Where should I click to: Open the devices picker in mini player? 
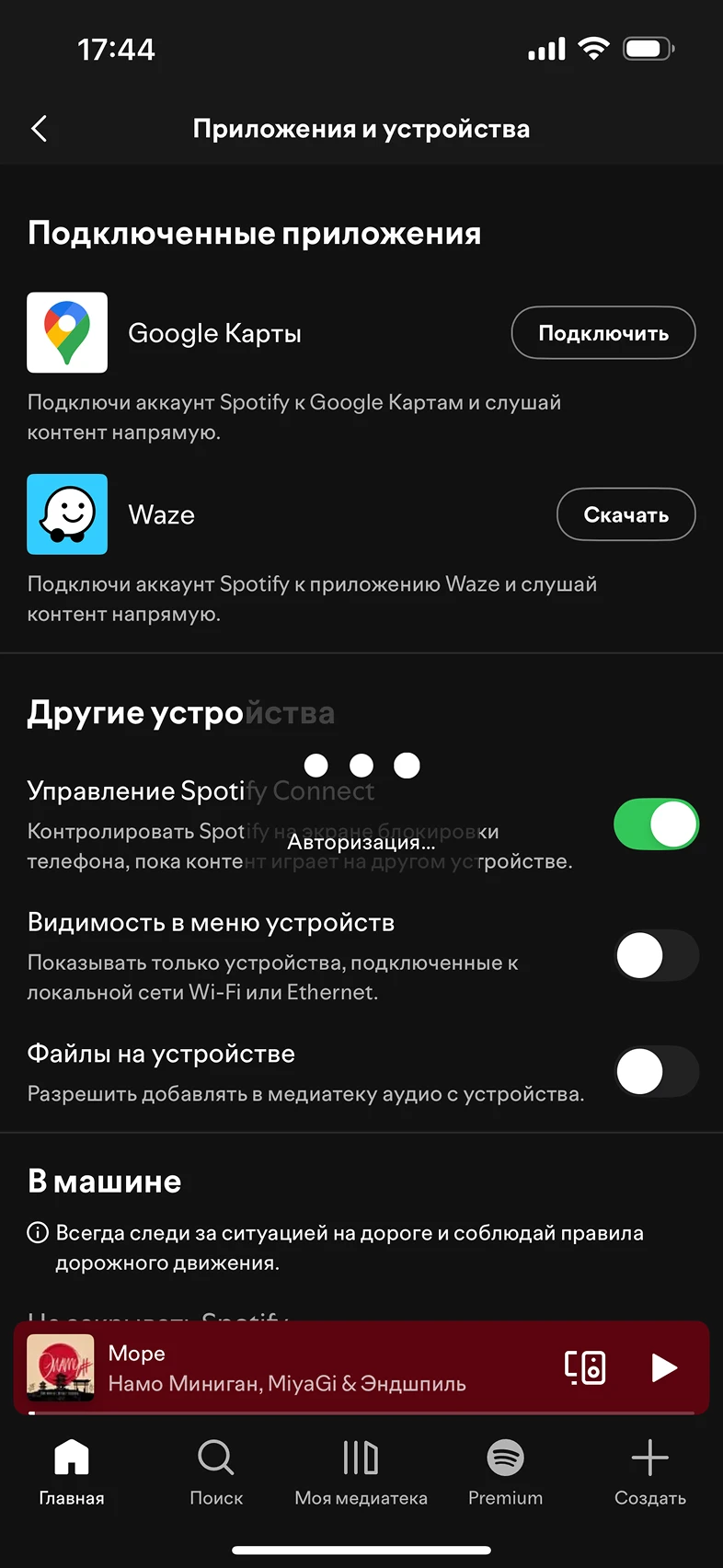(x=584, y=1367)
